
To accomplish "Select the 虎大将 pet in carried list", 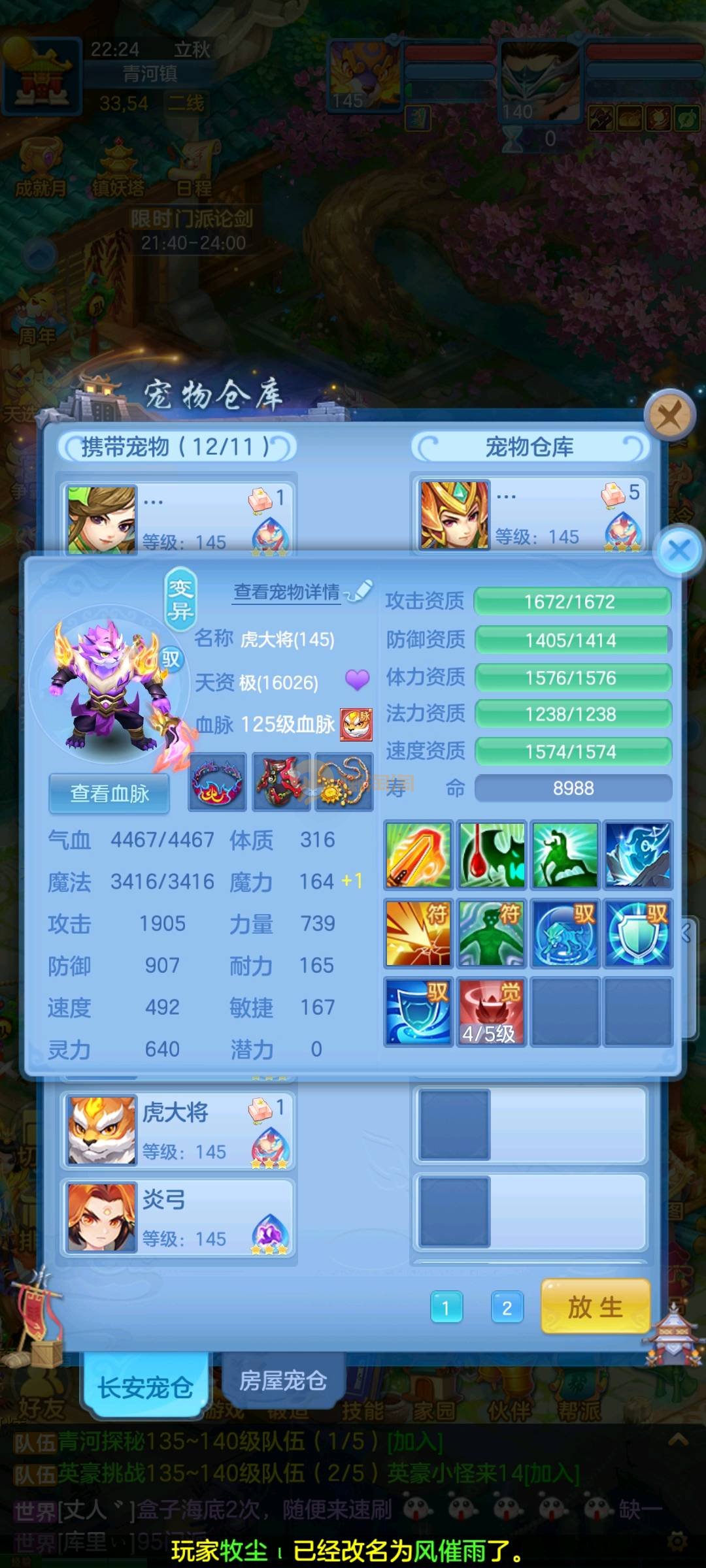I will (177, 1130).
